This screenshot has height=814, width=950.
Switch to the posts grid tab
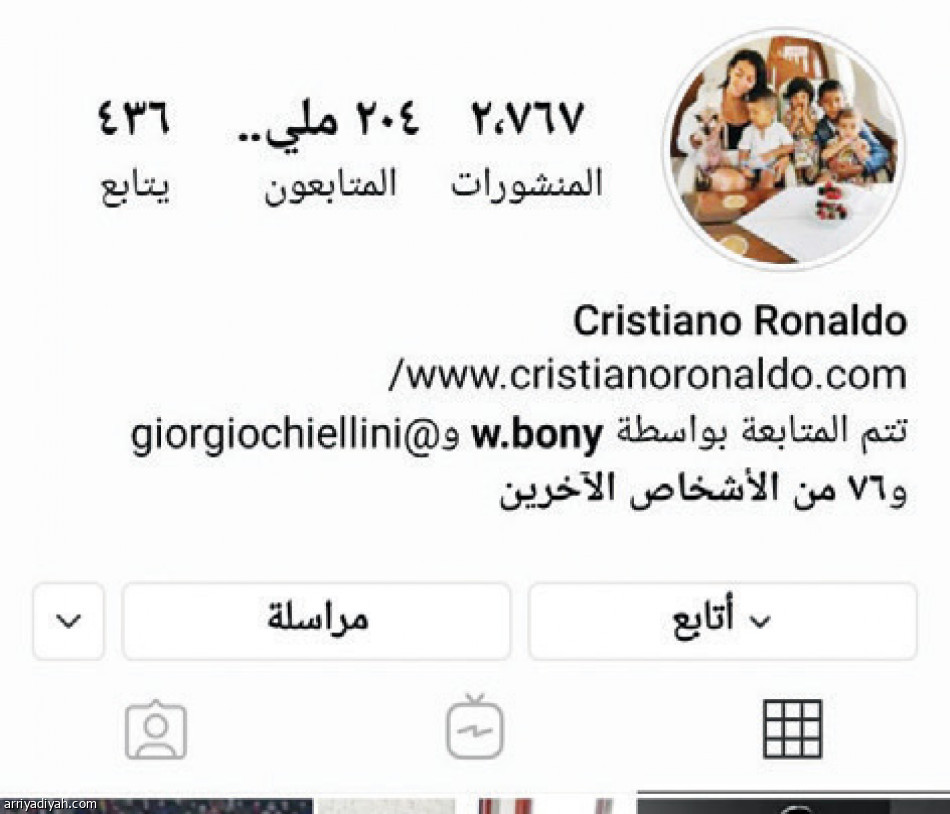[x=792, y=728]
